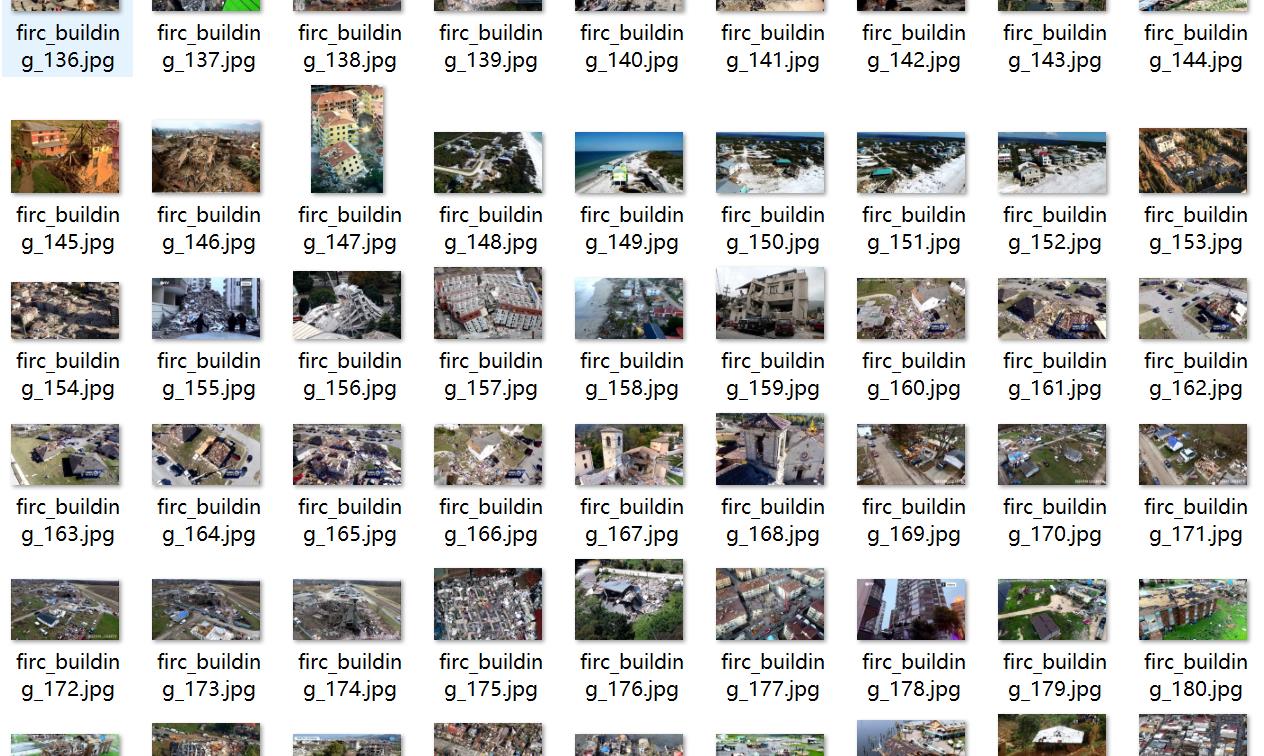The height and width of the screenshot is (756, 1264).
Task: Select firc_building_153.jpg thumbnail
Action: (1193, 161)
